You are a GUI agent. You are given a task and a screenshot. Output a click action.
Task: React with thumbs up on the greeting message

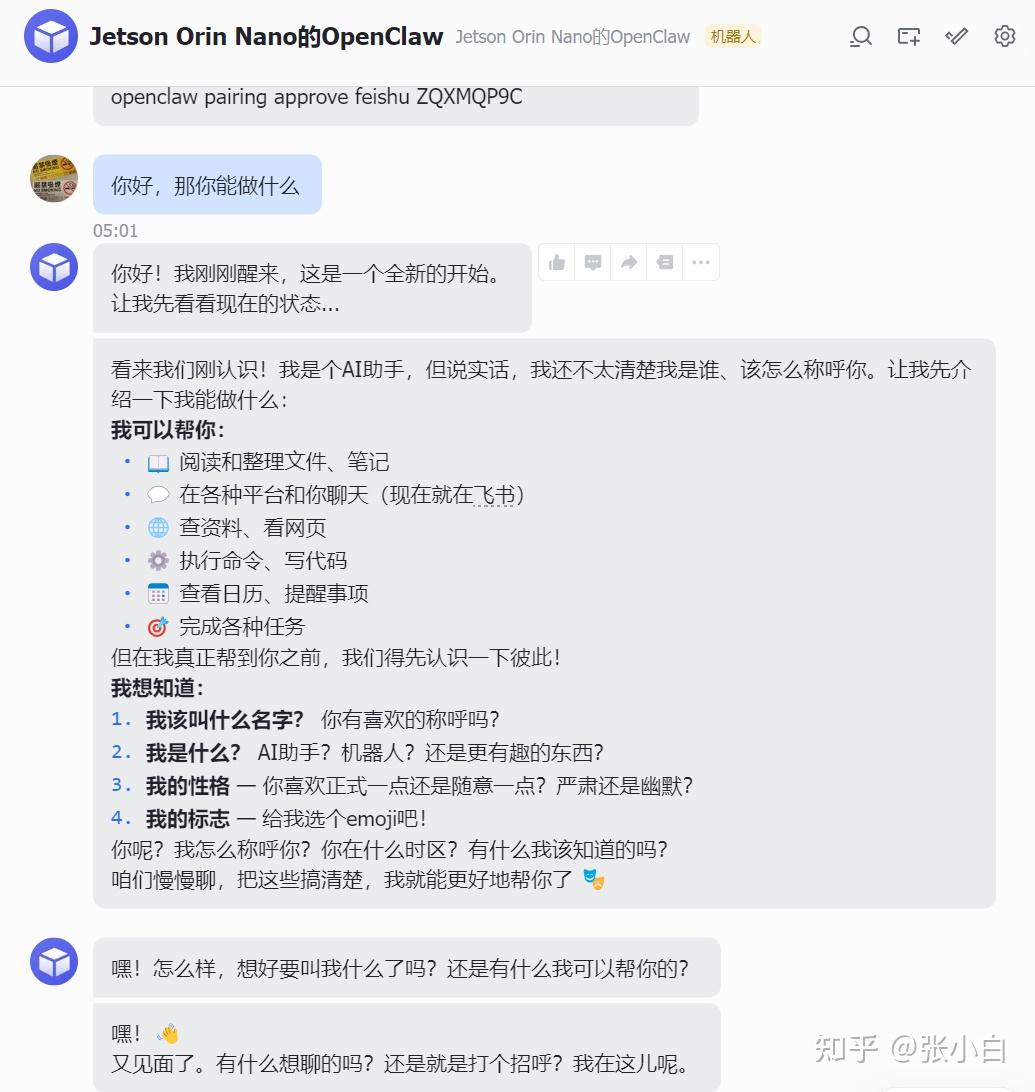click(557, 263)
